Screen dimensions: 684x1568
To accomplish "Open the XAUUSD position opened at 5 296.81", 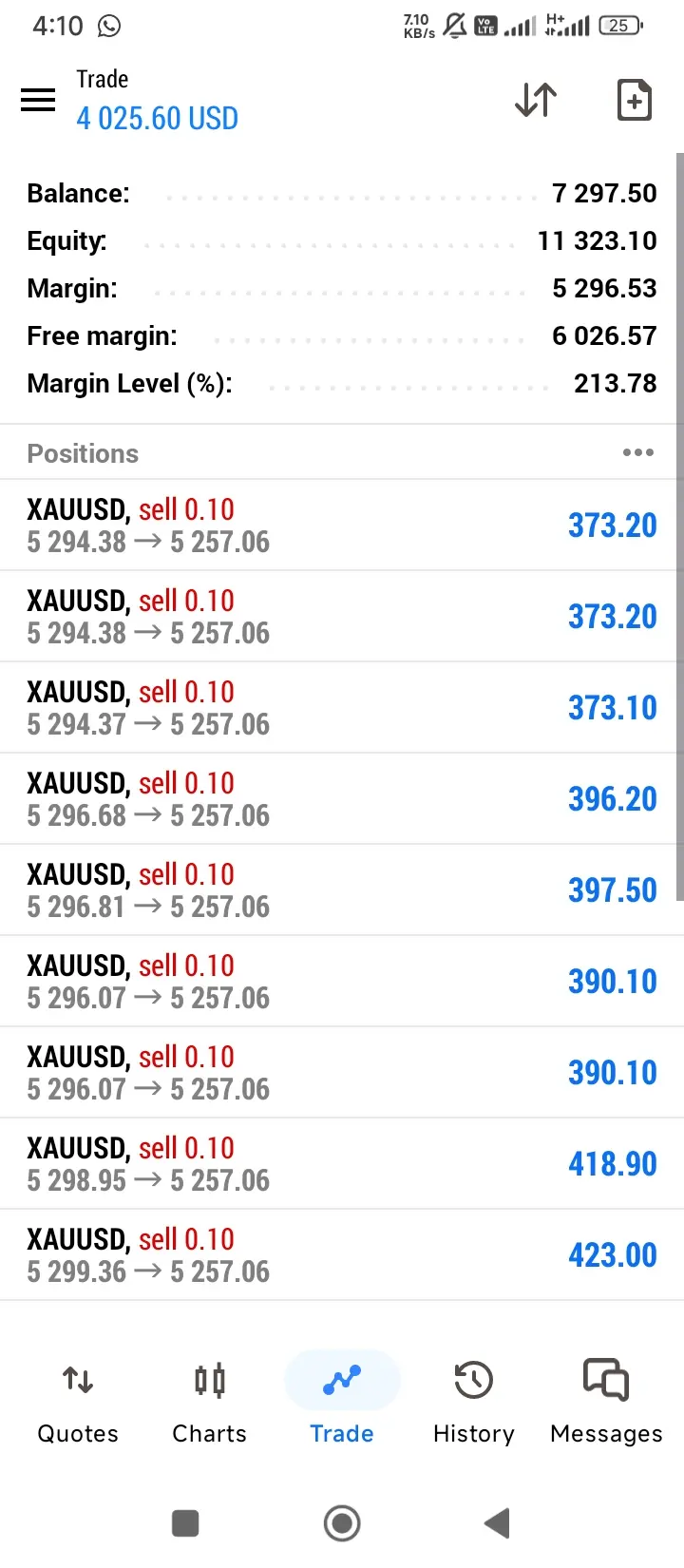I will point(342,890).
